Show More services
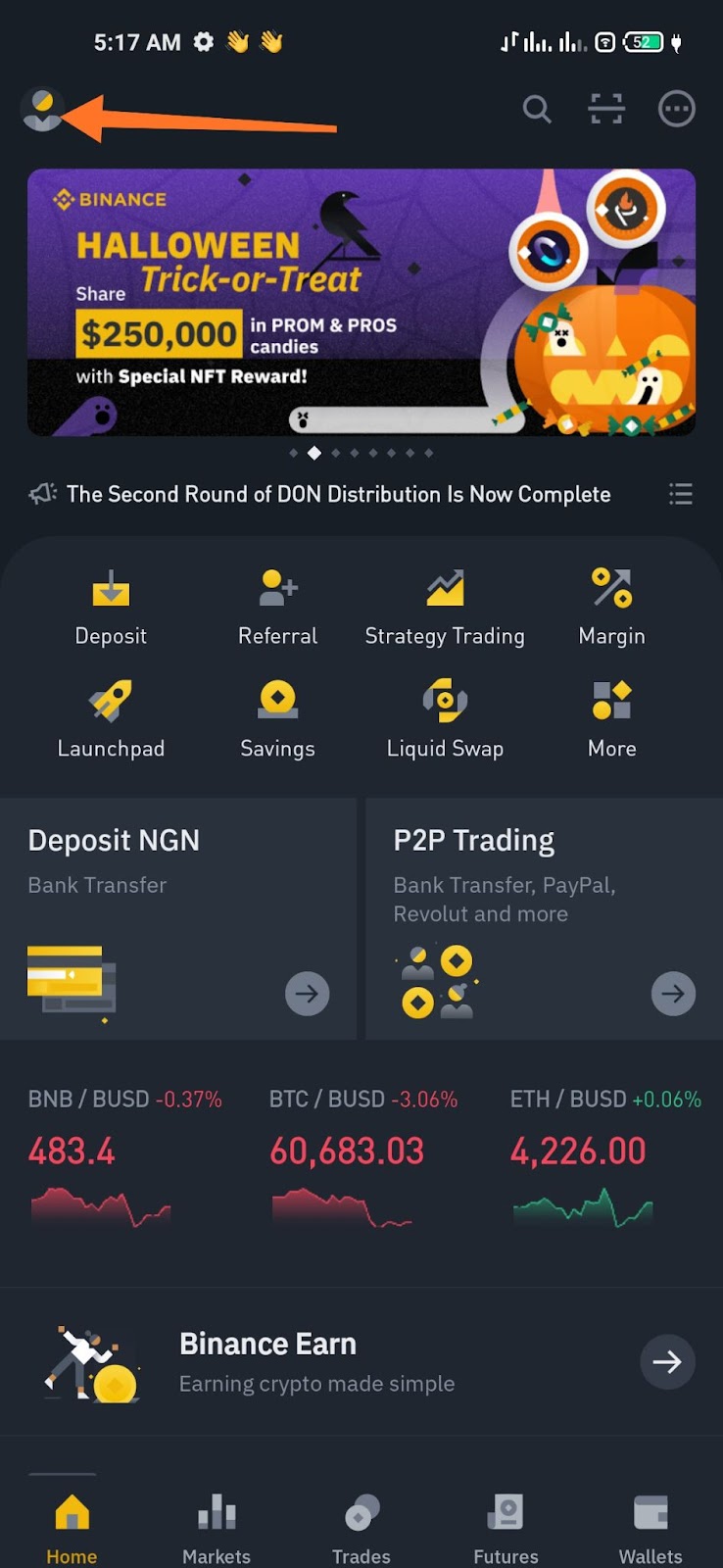723x1568 pixels. [x=611, y=720]
